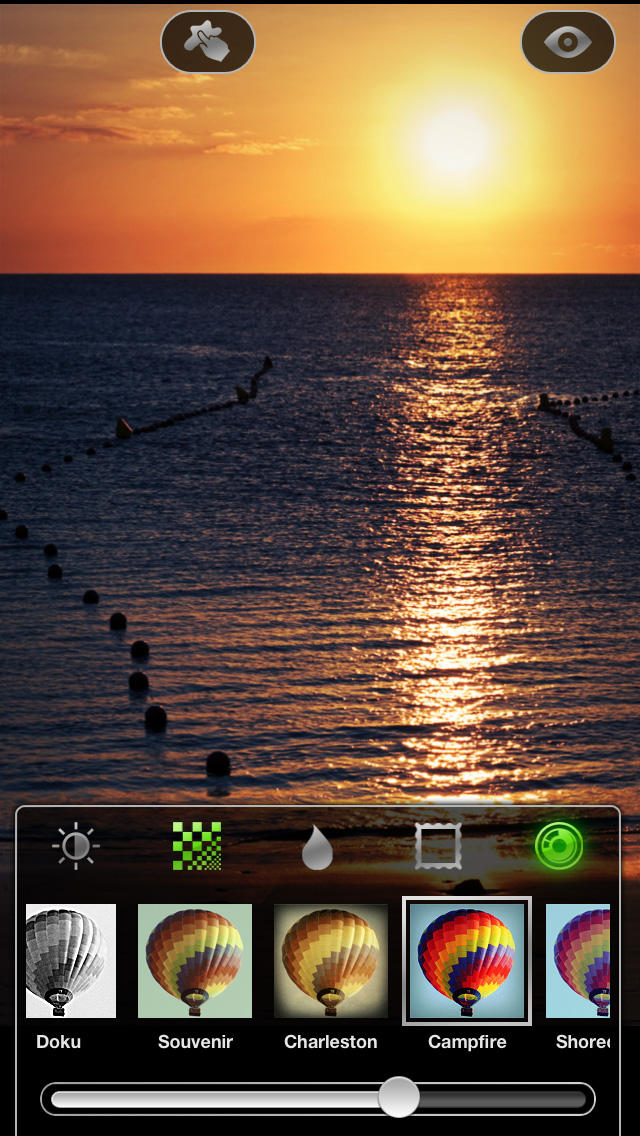Select the droplet blur tab

pyautogui.click(x=317, y=848)
